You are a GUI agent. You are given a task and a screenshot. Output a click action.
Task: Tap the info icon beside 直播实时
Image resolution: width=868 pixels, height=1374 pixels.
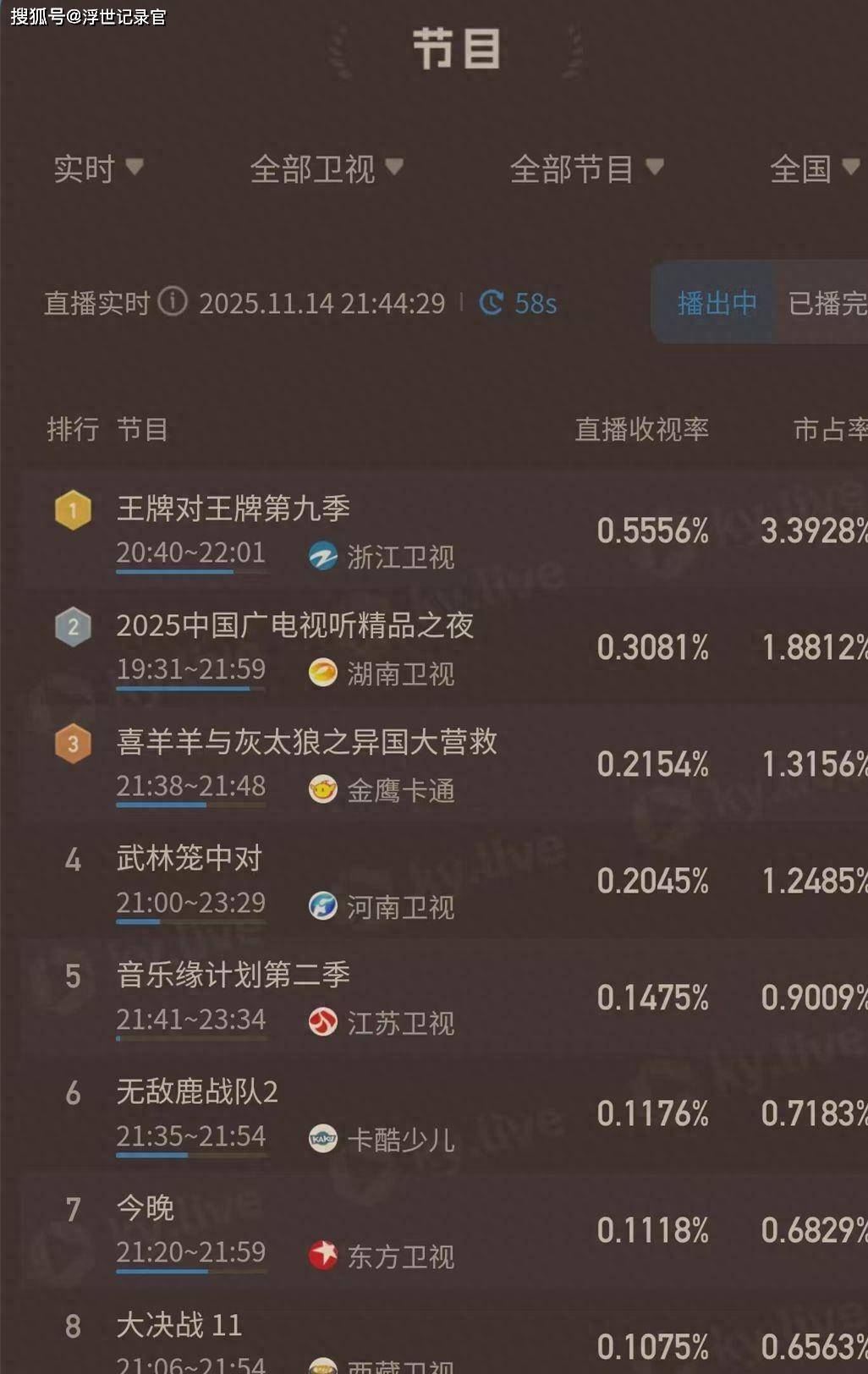point(173,301)
